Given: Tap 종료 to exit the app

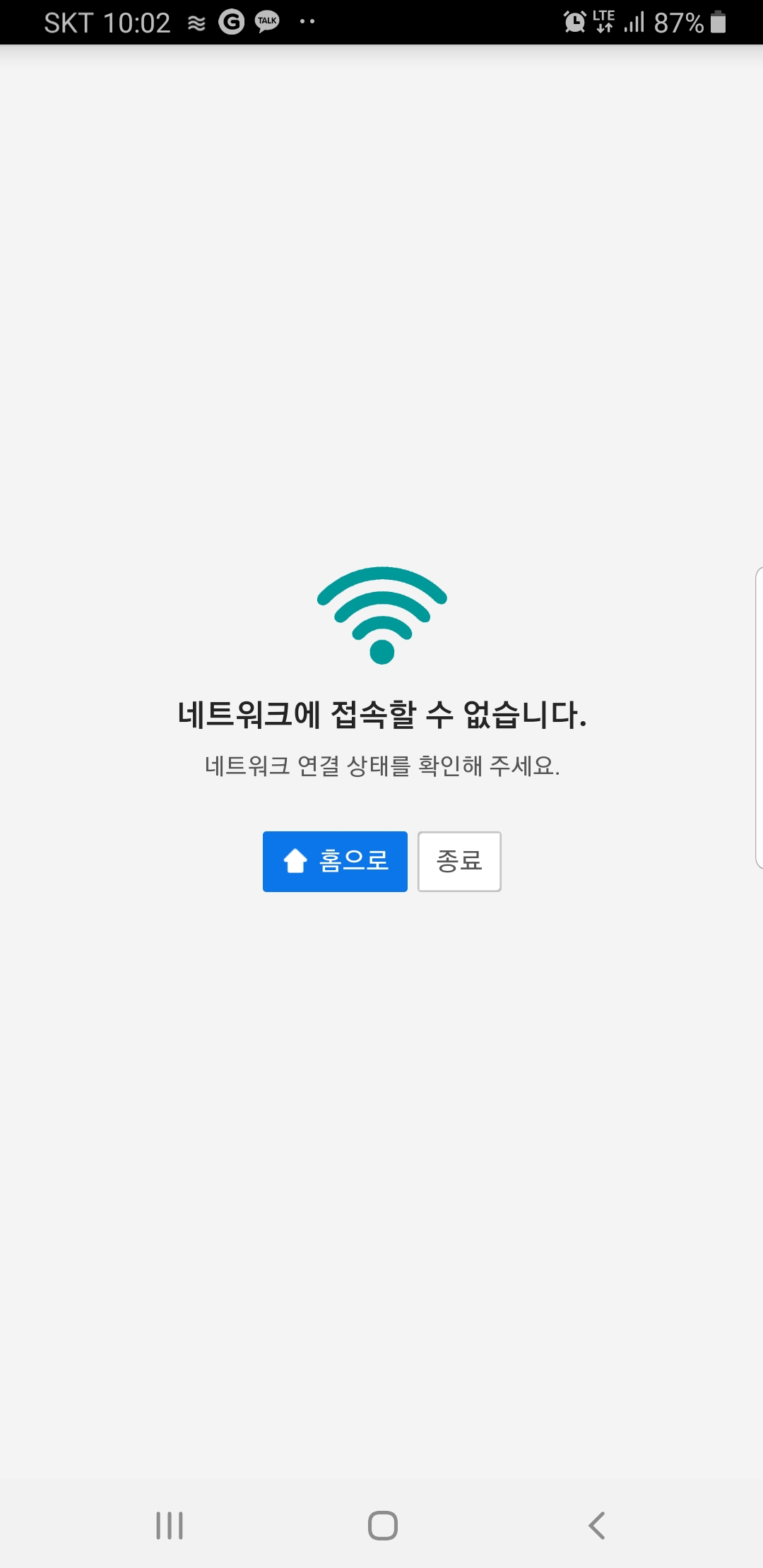Looking at the screenshot, I should 459,861.
